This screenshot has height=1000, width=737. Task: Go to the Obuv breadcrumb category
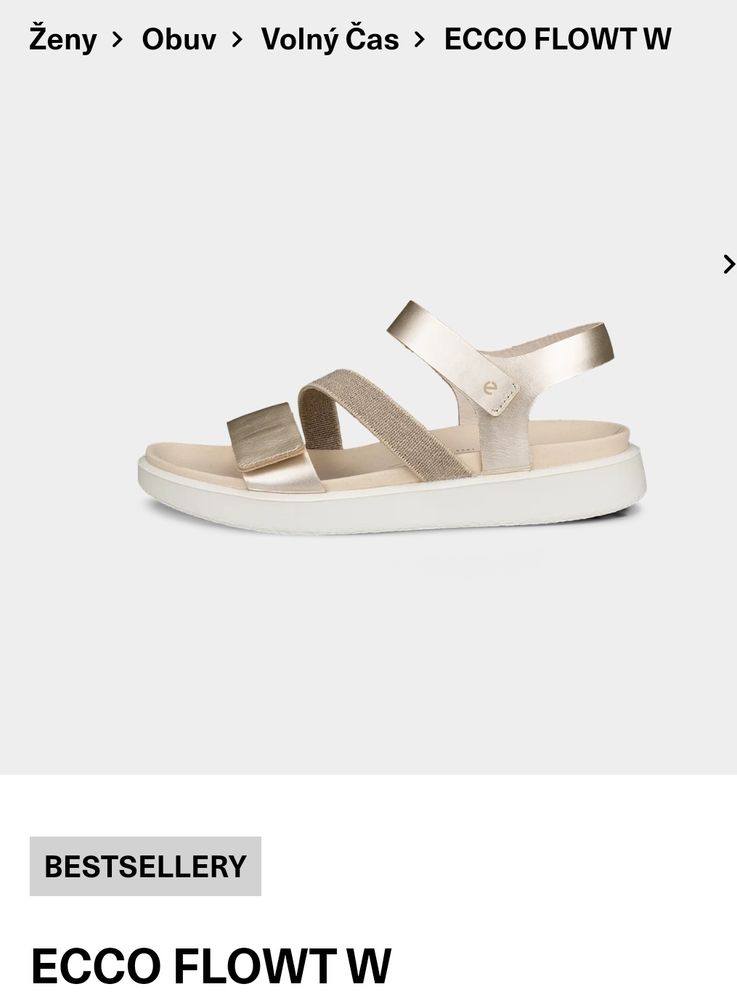coord(178,40)
